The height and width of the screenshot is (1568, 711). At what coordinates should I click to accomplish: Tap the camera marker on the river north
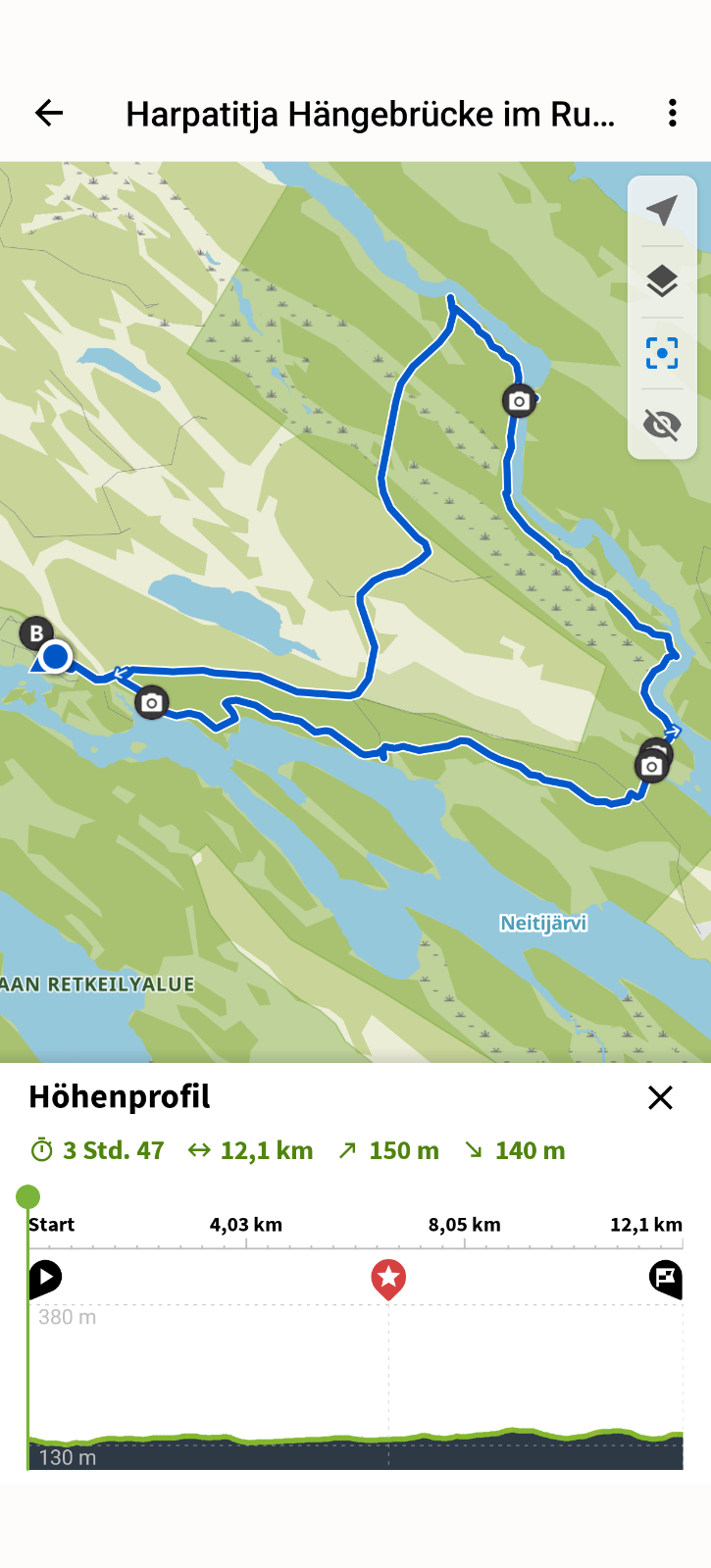pos(519,401)
